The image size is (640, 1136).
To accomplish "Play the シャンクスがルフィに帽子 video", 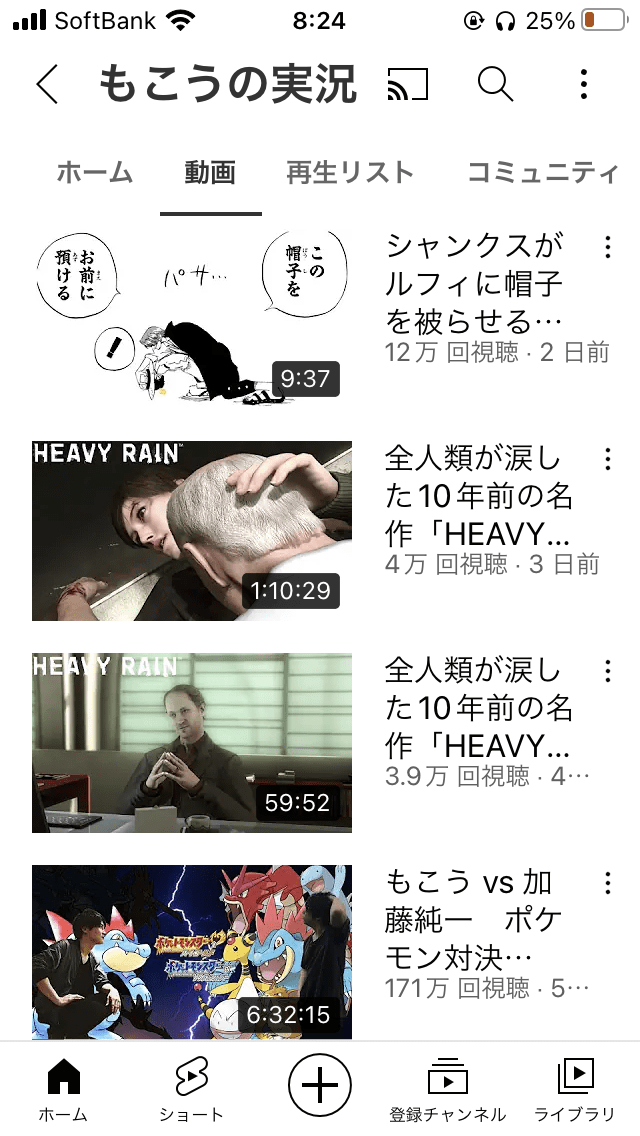I will (192, 319).
